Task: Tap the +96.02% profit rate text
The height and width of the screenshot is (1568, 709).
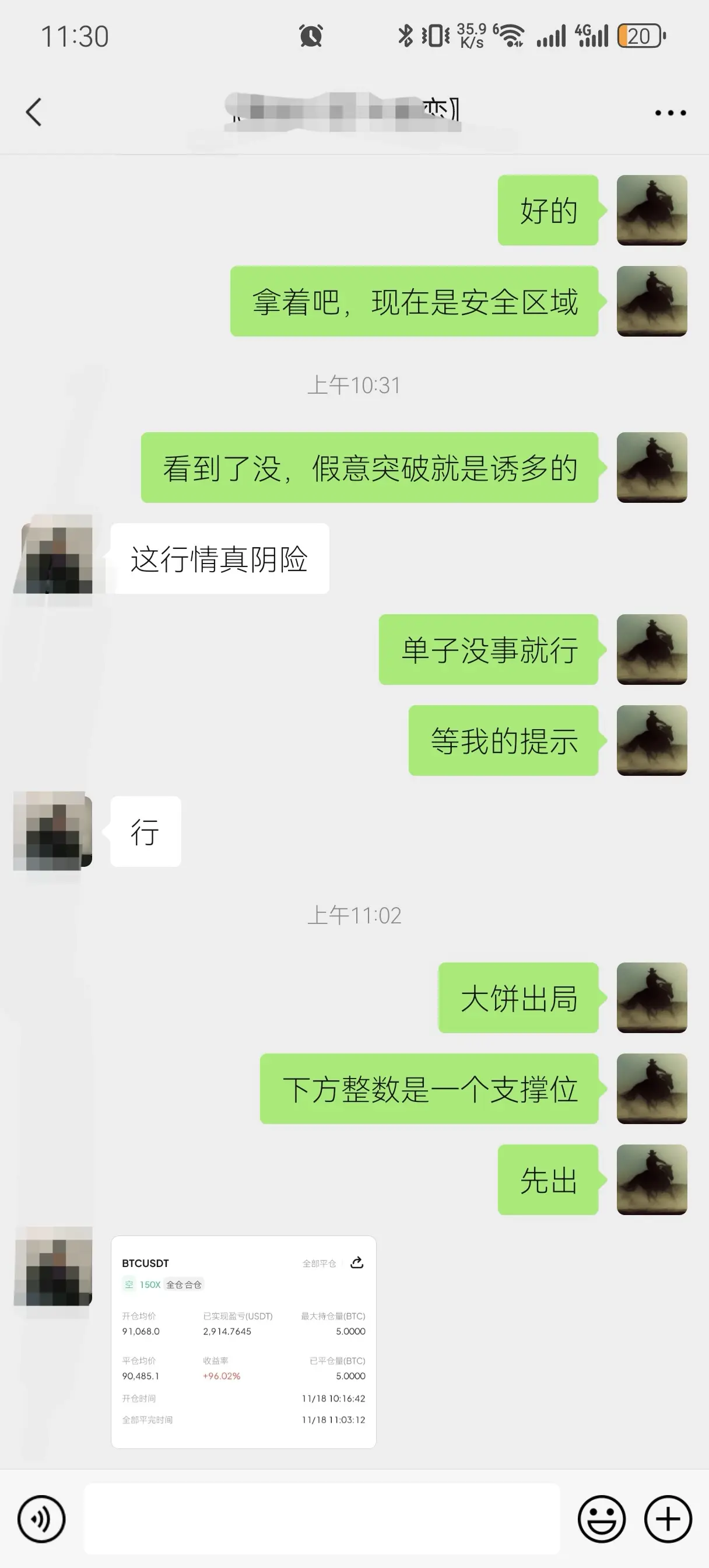Action: 220,1375
